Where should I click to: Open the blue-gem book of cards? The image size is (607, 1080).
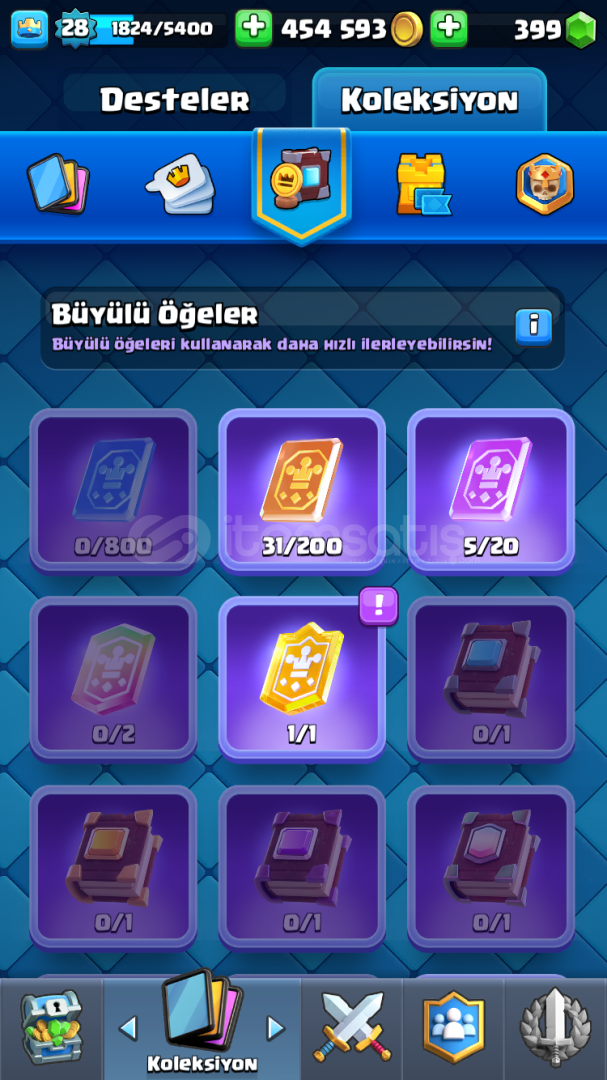coord(491,680)
